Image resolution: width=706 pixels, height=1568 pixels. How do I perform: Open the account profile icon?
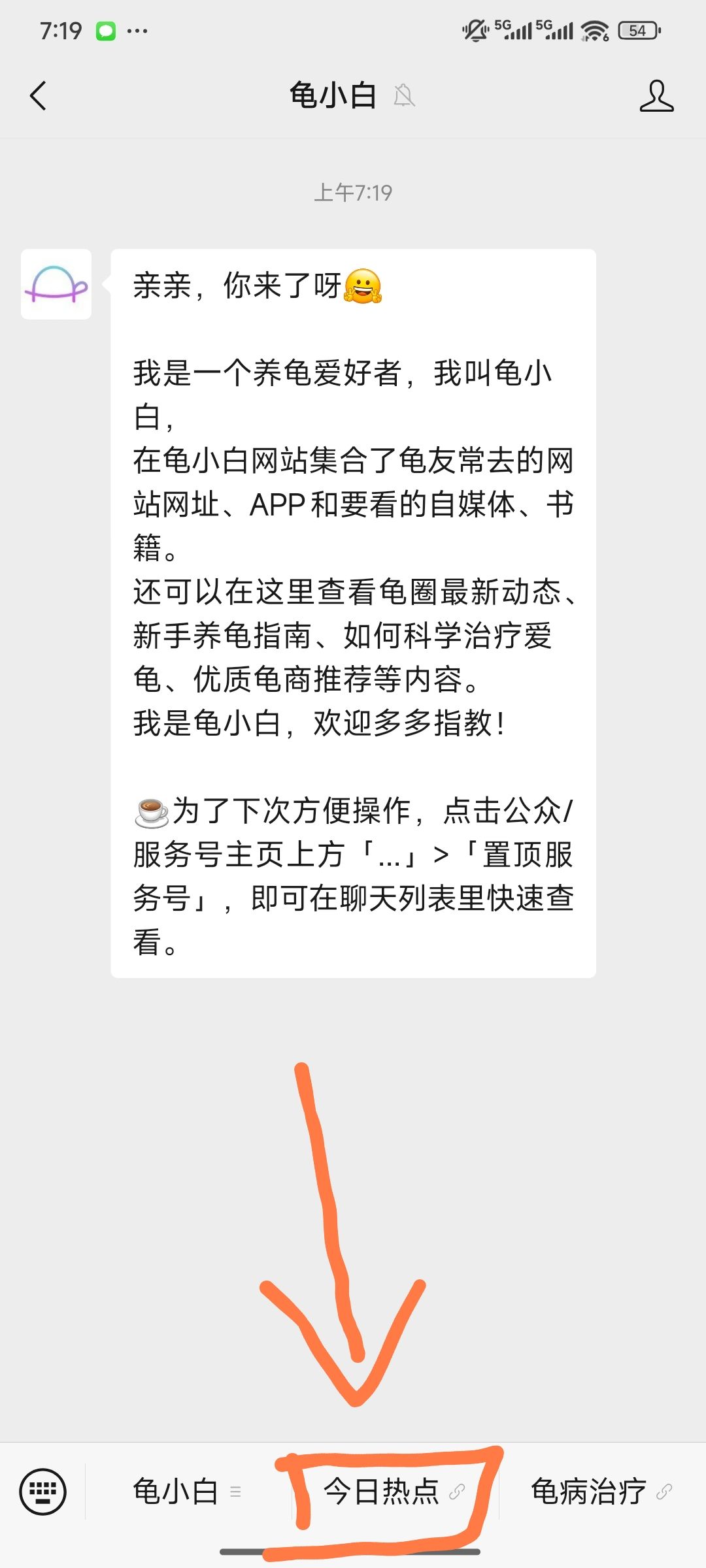(x=656, y=96)
